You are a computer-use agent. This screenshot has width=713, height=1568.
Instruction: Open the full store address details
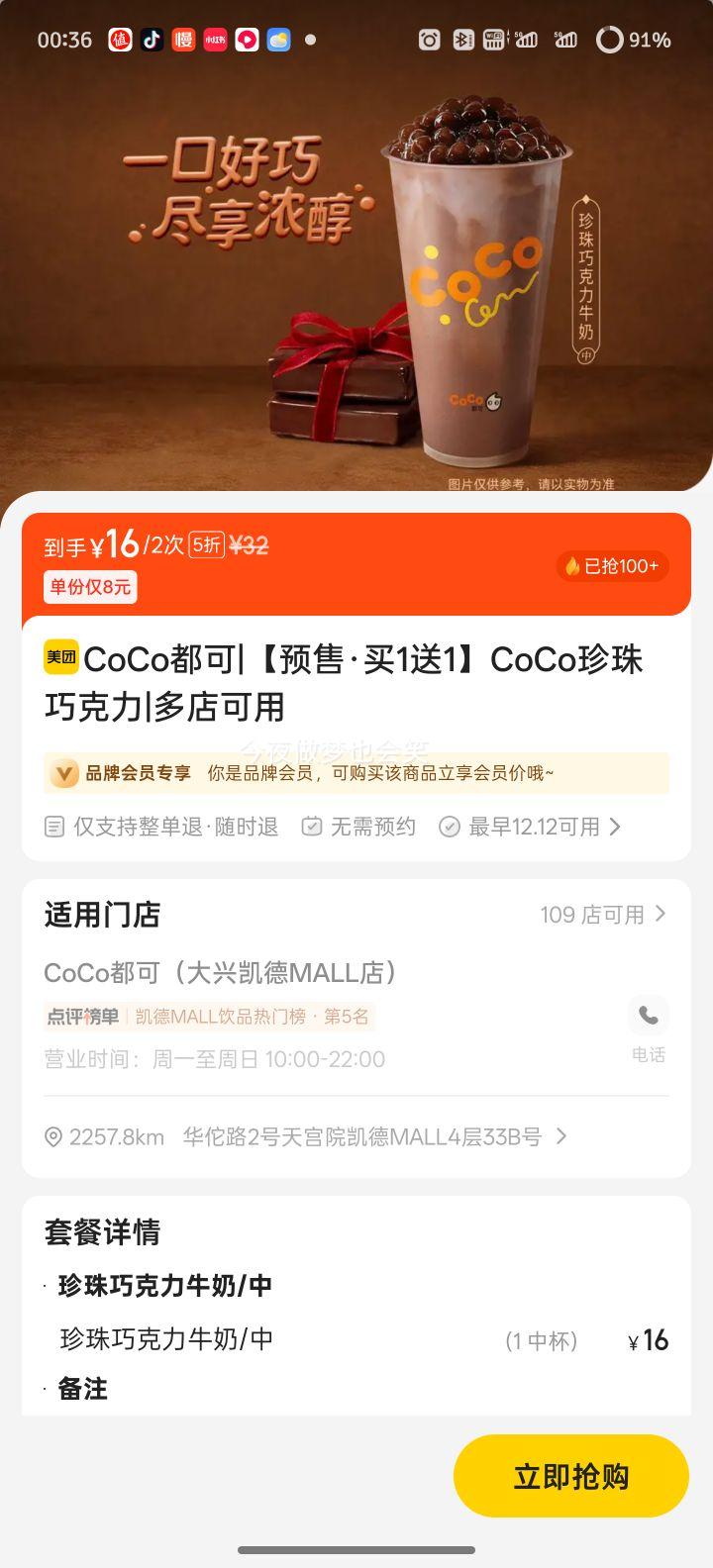point(562,1136)
